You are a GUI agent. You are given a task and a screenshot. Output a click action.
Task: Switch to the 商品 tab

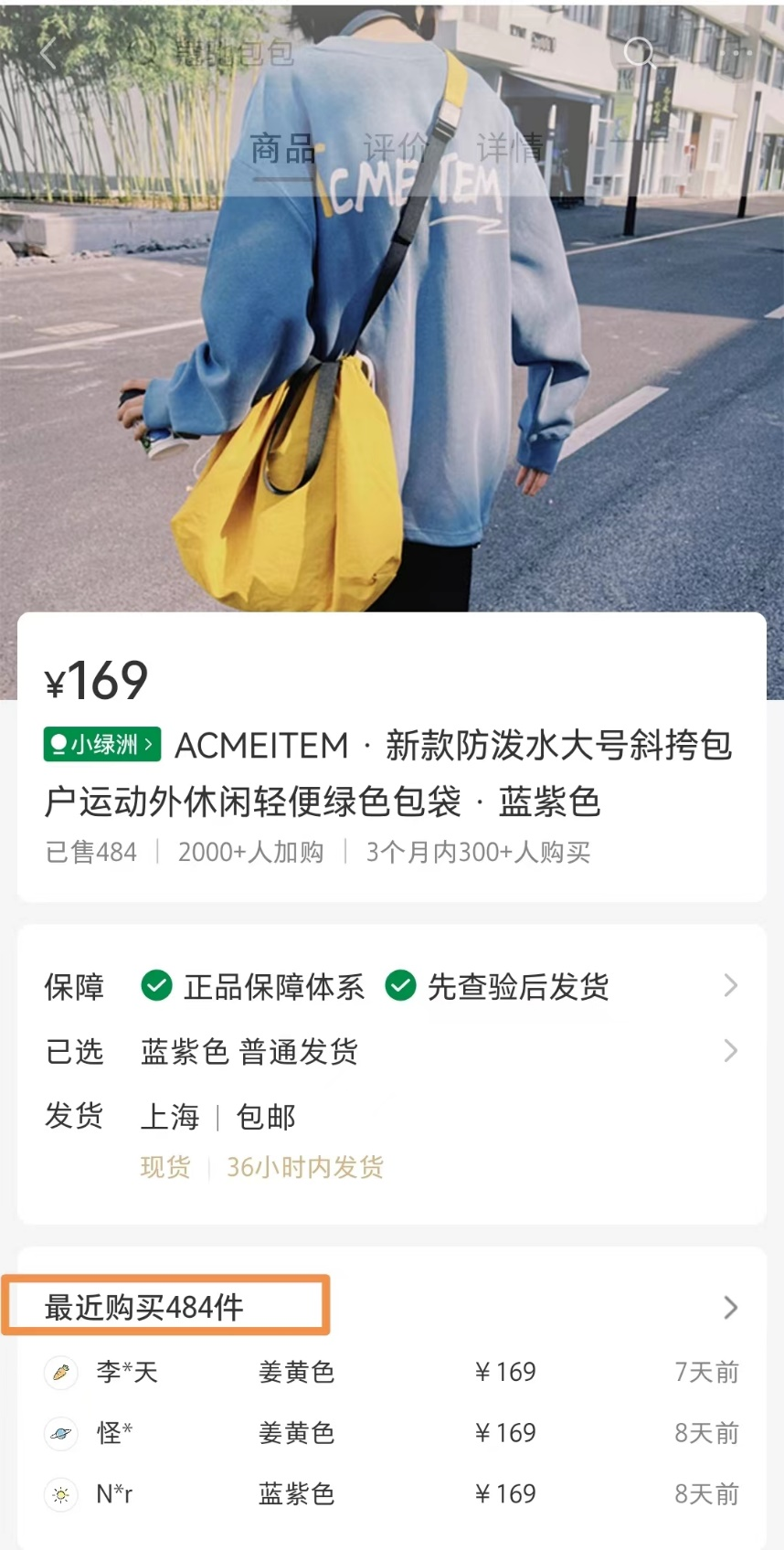coord(282,149)
